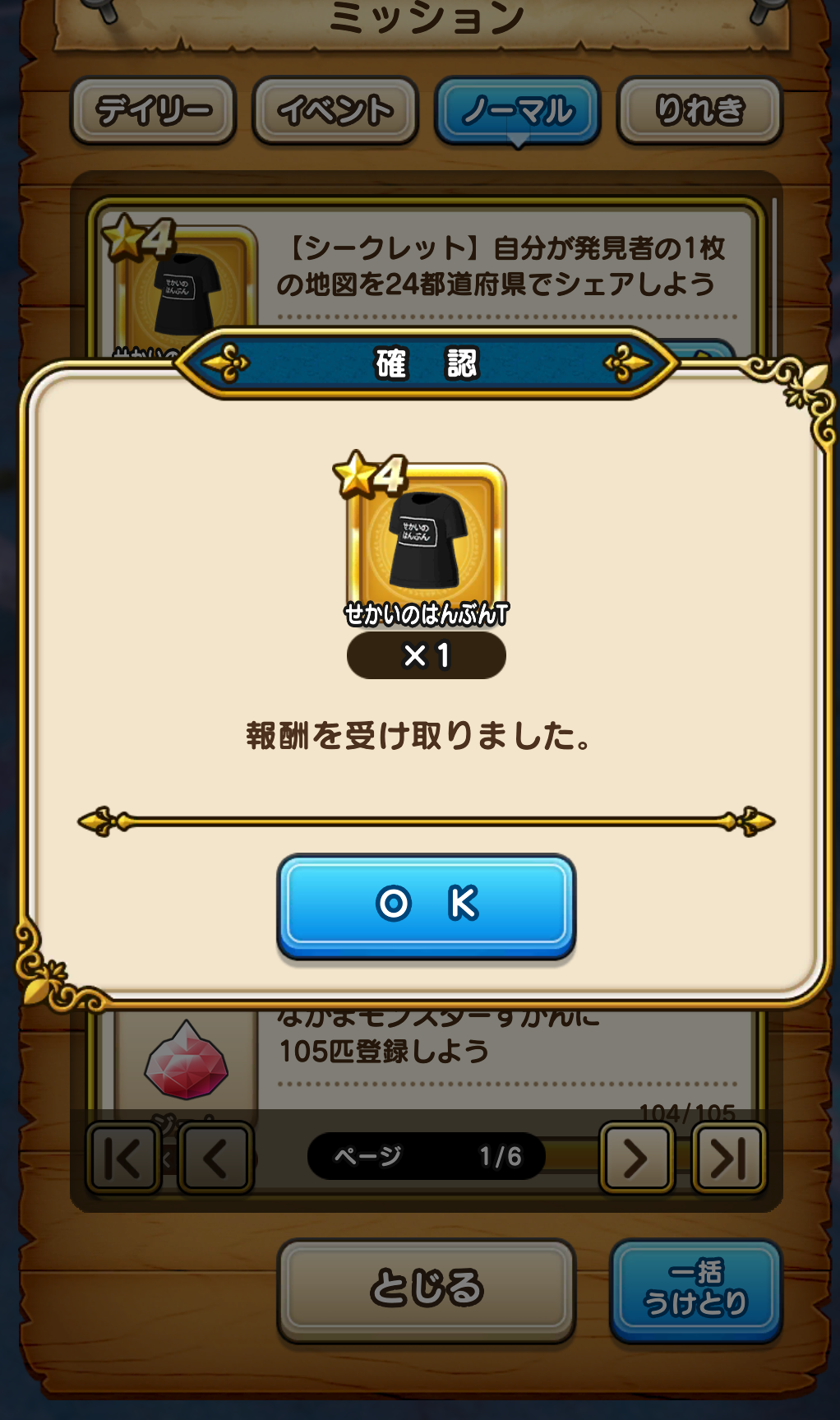
Task: Switch to the イベント tab
Action: click(x=335, y=111)
